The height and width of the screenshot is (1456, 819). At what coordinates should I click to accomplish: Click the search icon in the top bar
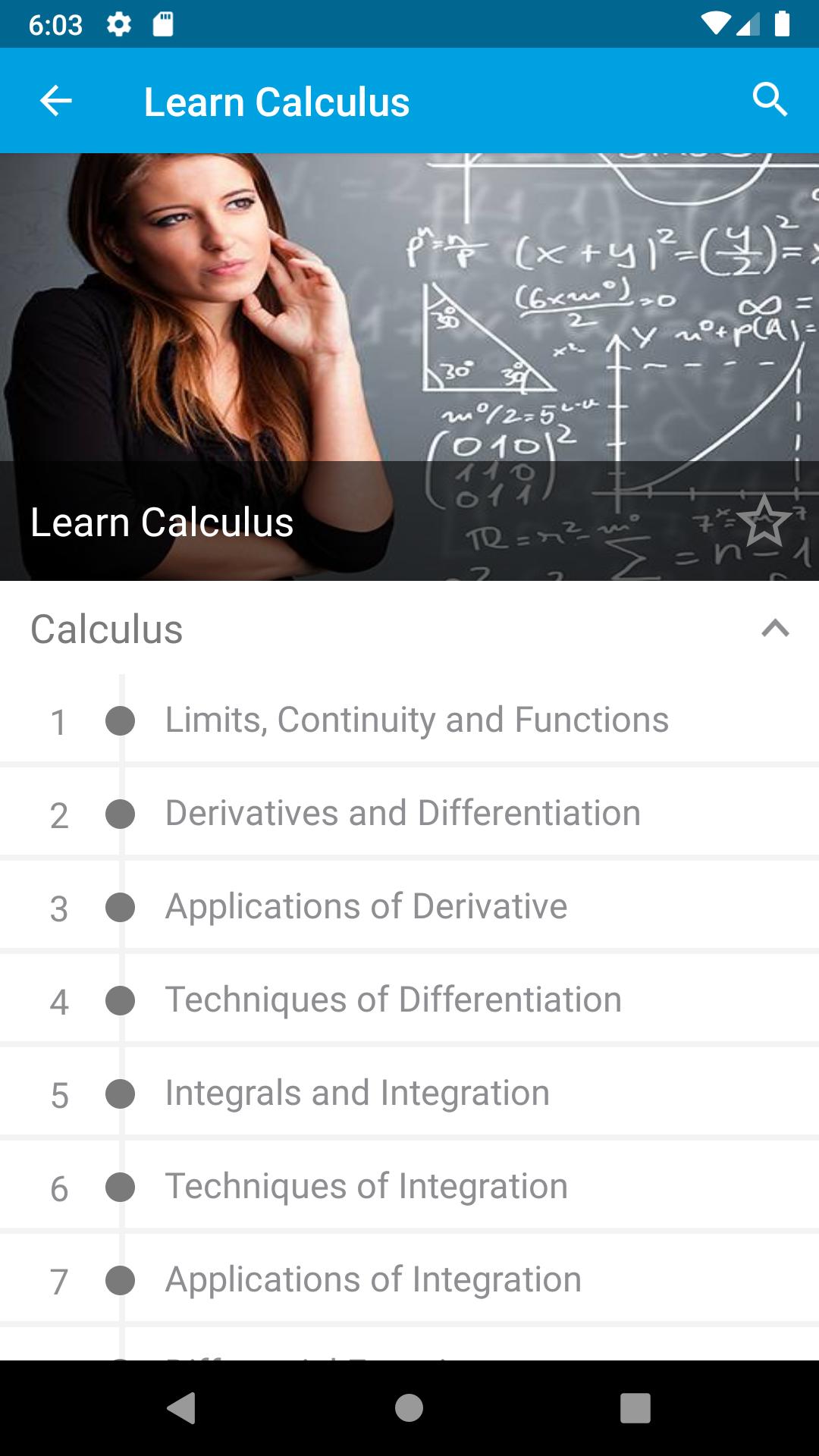(770, 99)
